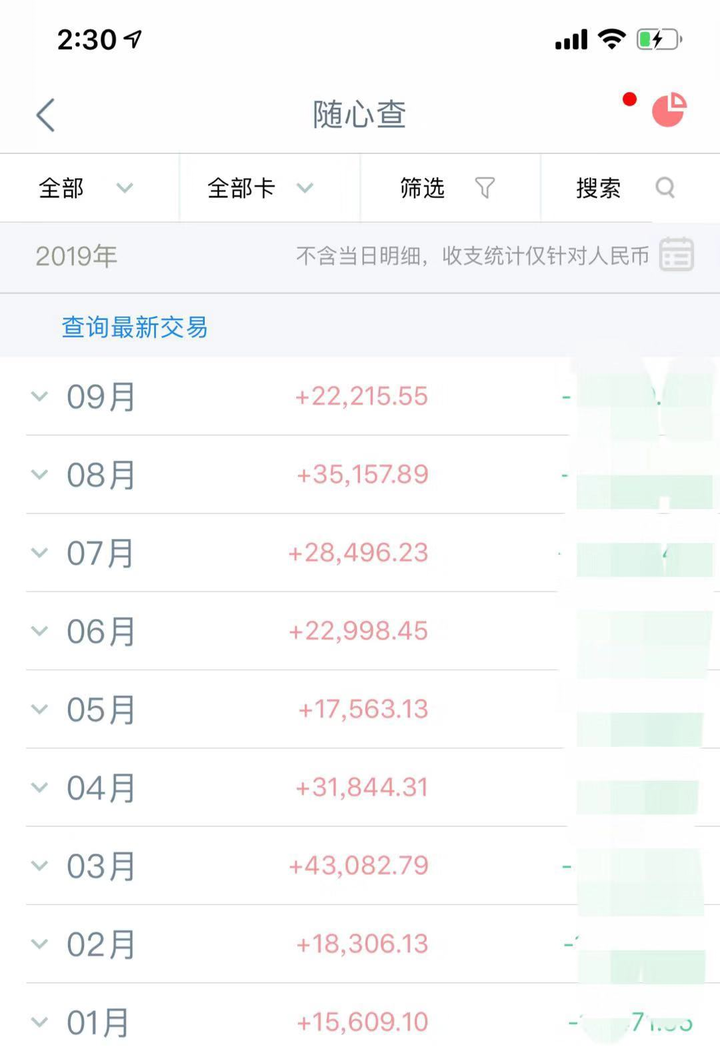Tap the magnifier icon beside 搜索
Image resolution: width=720 pixels, height=1063 pixels.
pyautogui.click(x=664, y=188)
